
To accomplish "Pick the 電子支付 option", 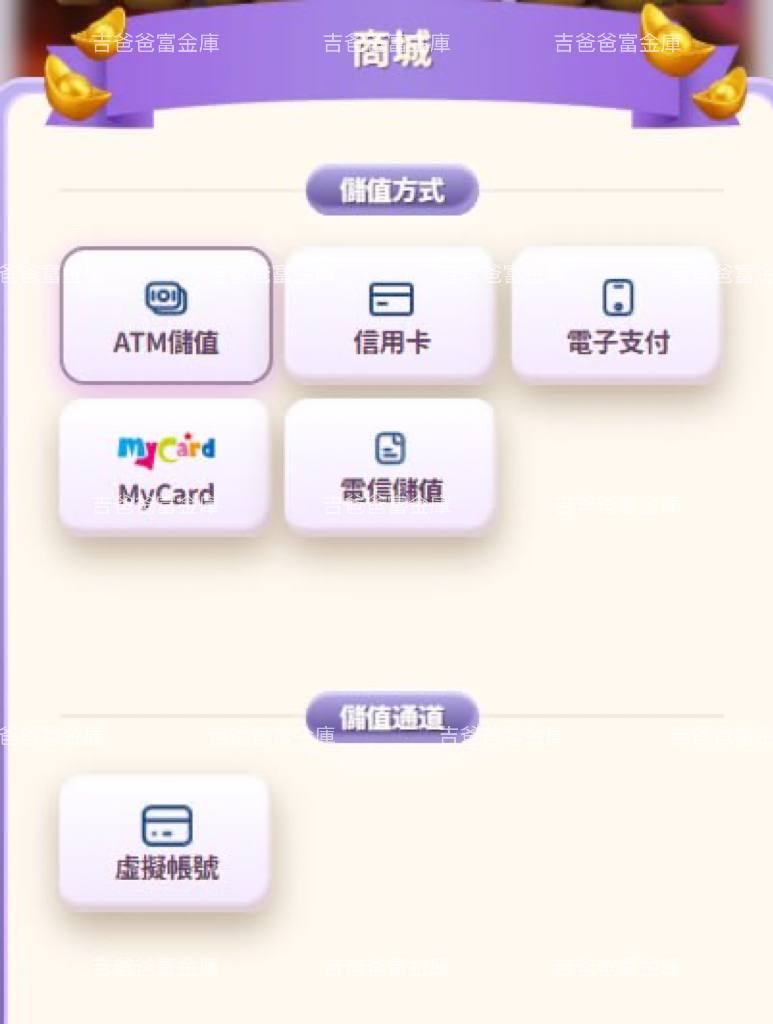I will pos(616,315).
